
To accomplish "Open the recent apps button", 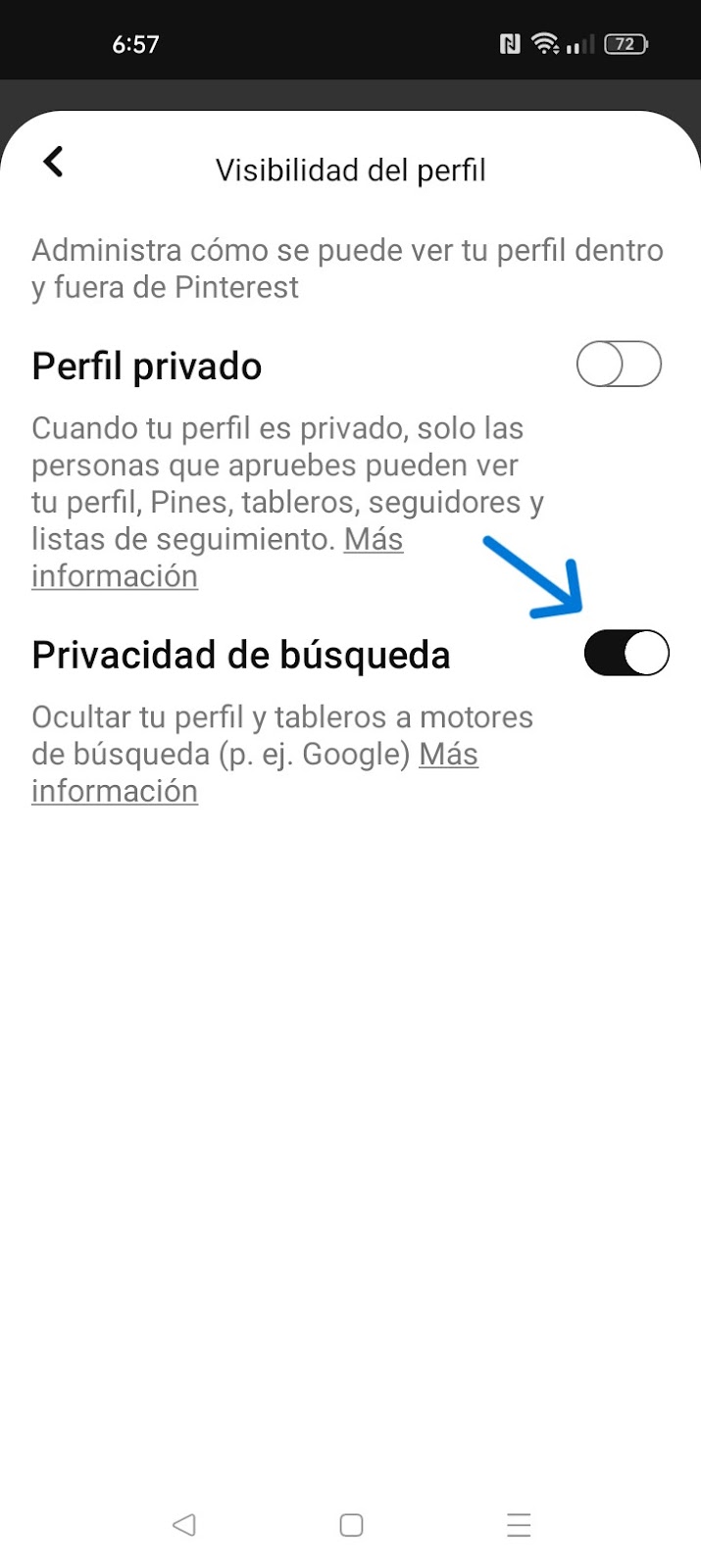I will (x=519, y=1525).
